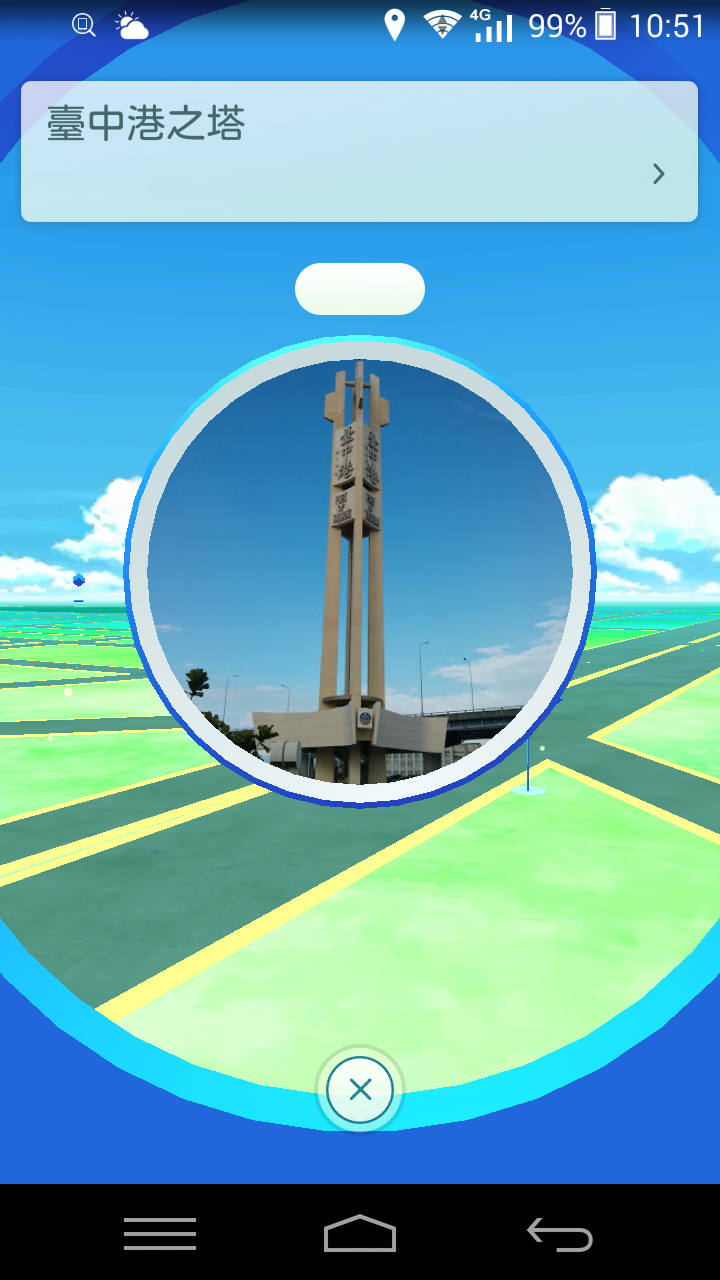720x1280 pixels.
Task: Go to the home screen
Action: click(x=360, y=1235)
